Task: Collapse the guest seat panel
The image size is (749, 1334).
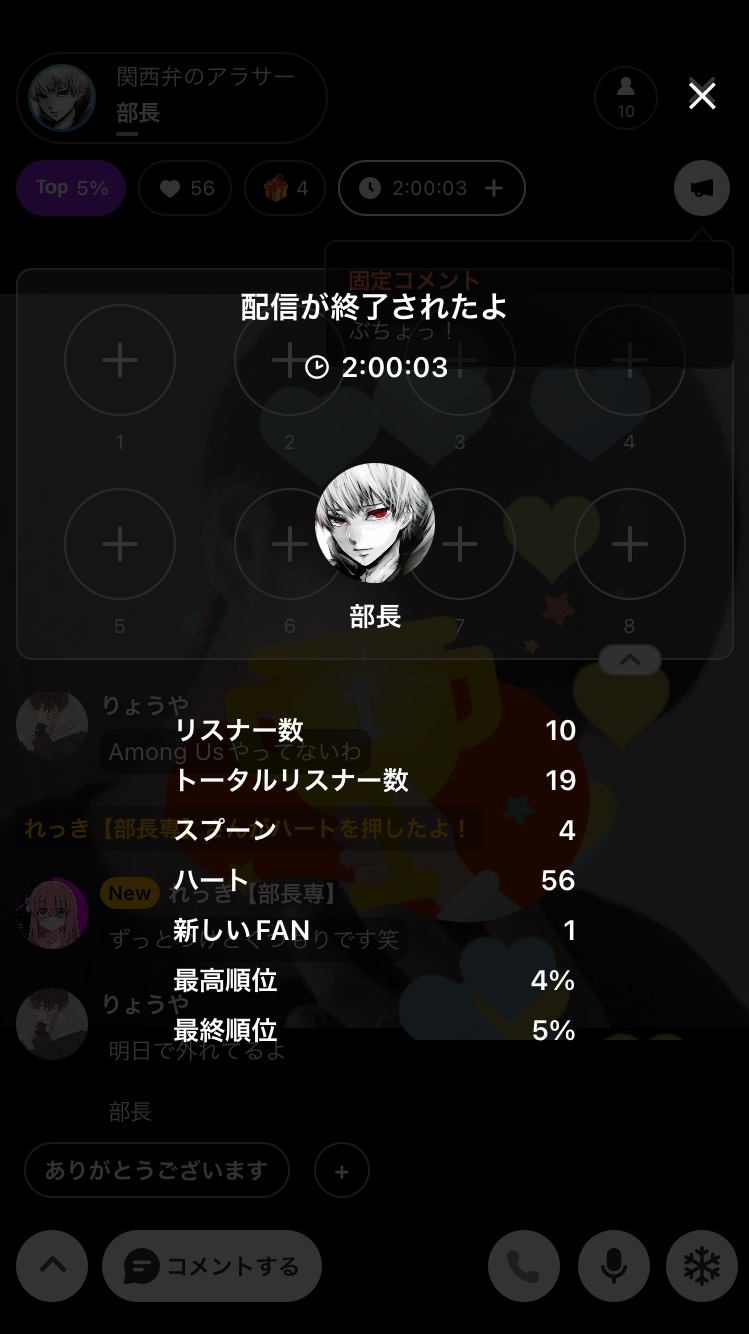Action: [x=629, y=660]
